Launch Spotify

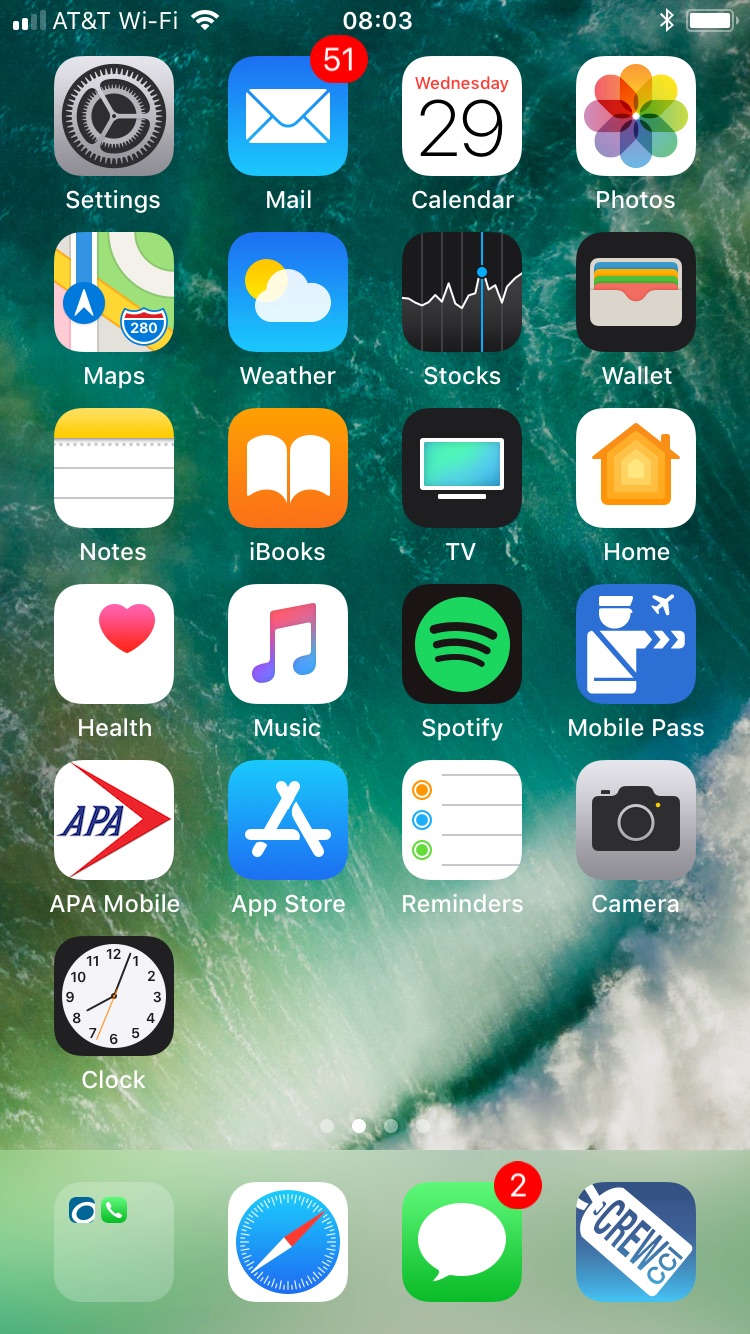coord(462,644)
